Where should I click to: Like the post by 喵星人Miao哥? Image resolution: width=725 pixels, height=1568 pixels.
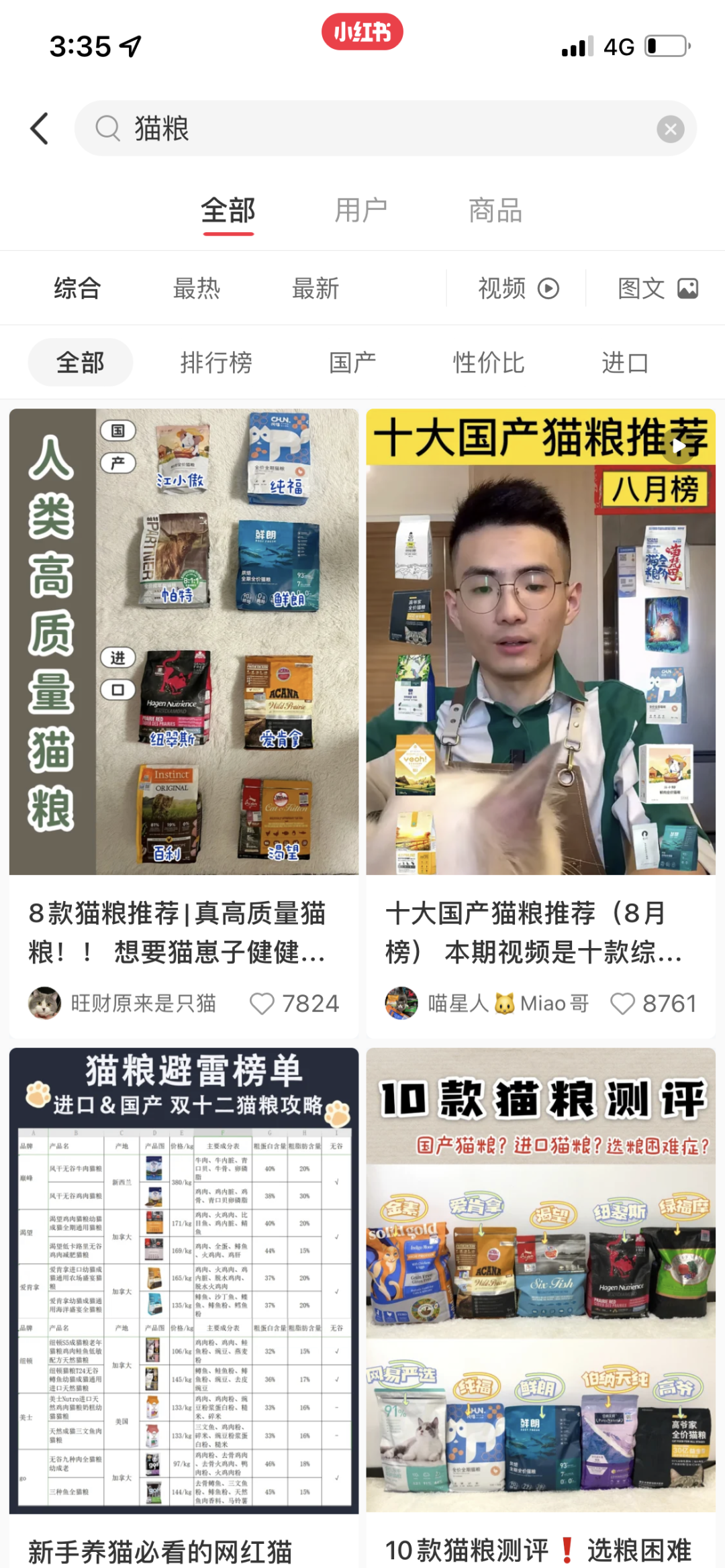[622, 1004]
